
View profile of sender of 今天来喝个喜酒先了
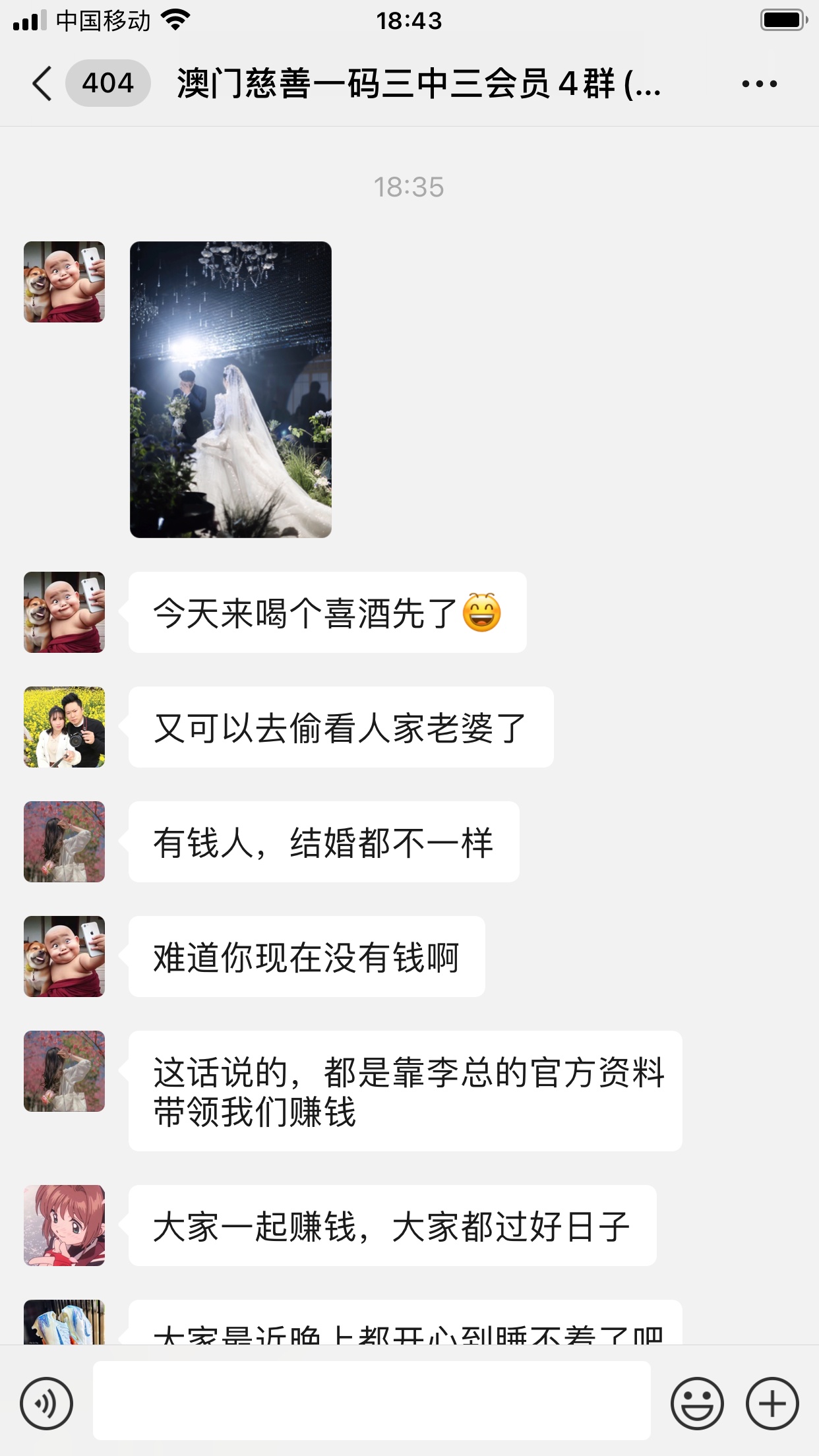[64, 612]
